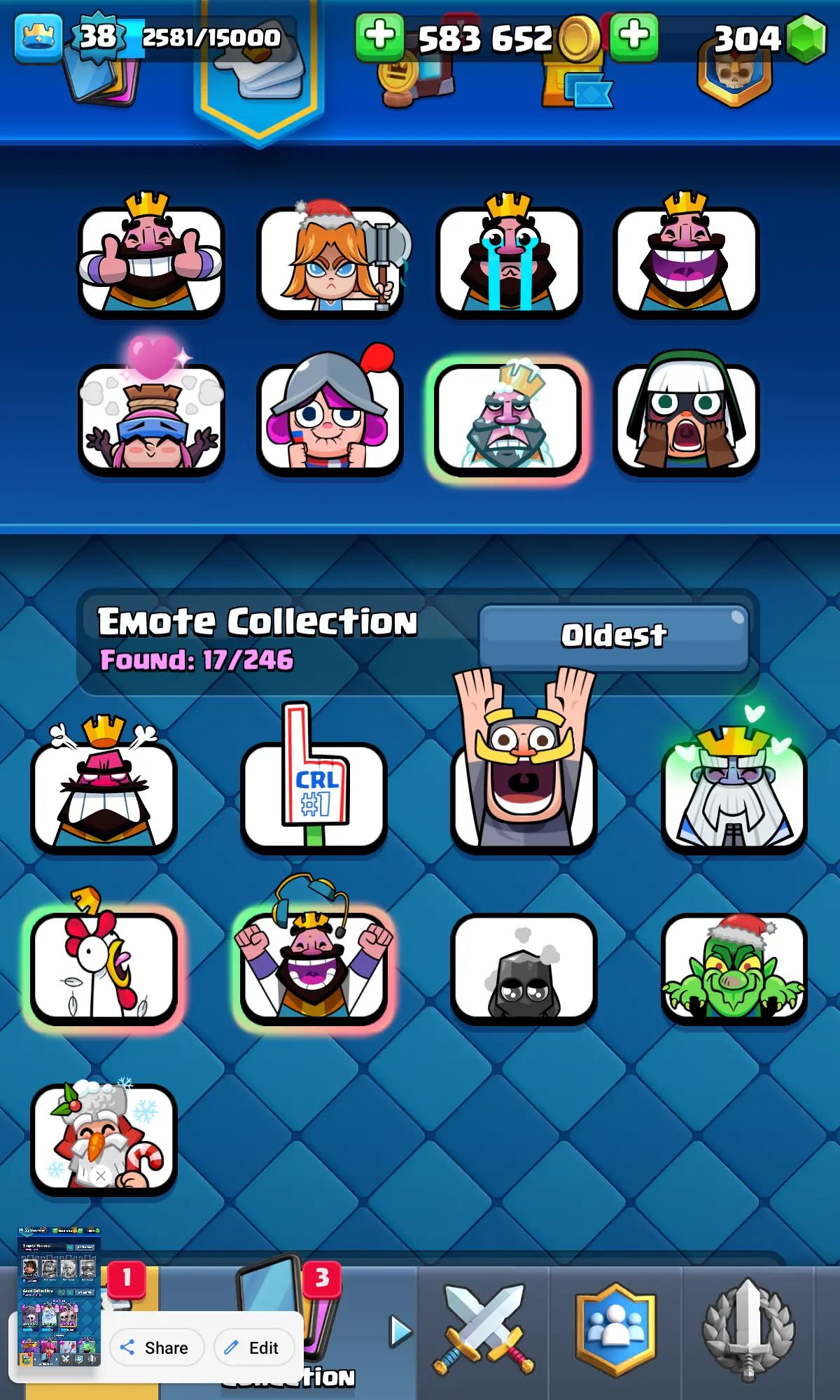Switch to the Battle tab with crossed swords
The image size is (840, 1400).
(483, 1330)
